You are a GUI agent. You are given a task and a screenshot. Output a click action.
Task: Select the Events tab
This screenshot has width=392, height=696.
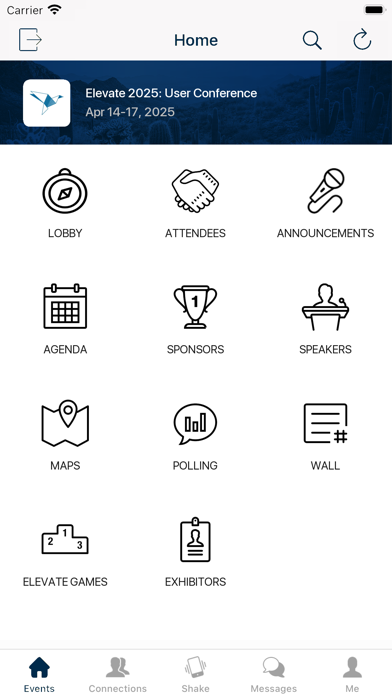point(39,675)
